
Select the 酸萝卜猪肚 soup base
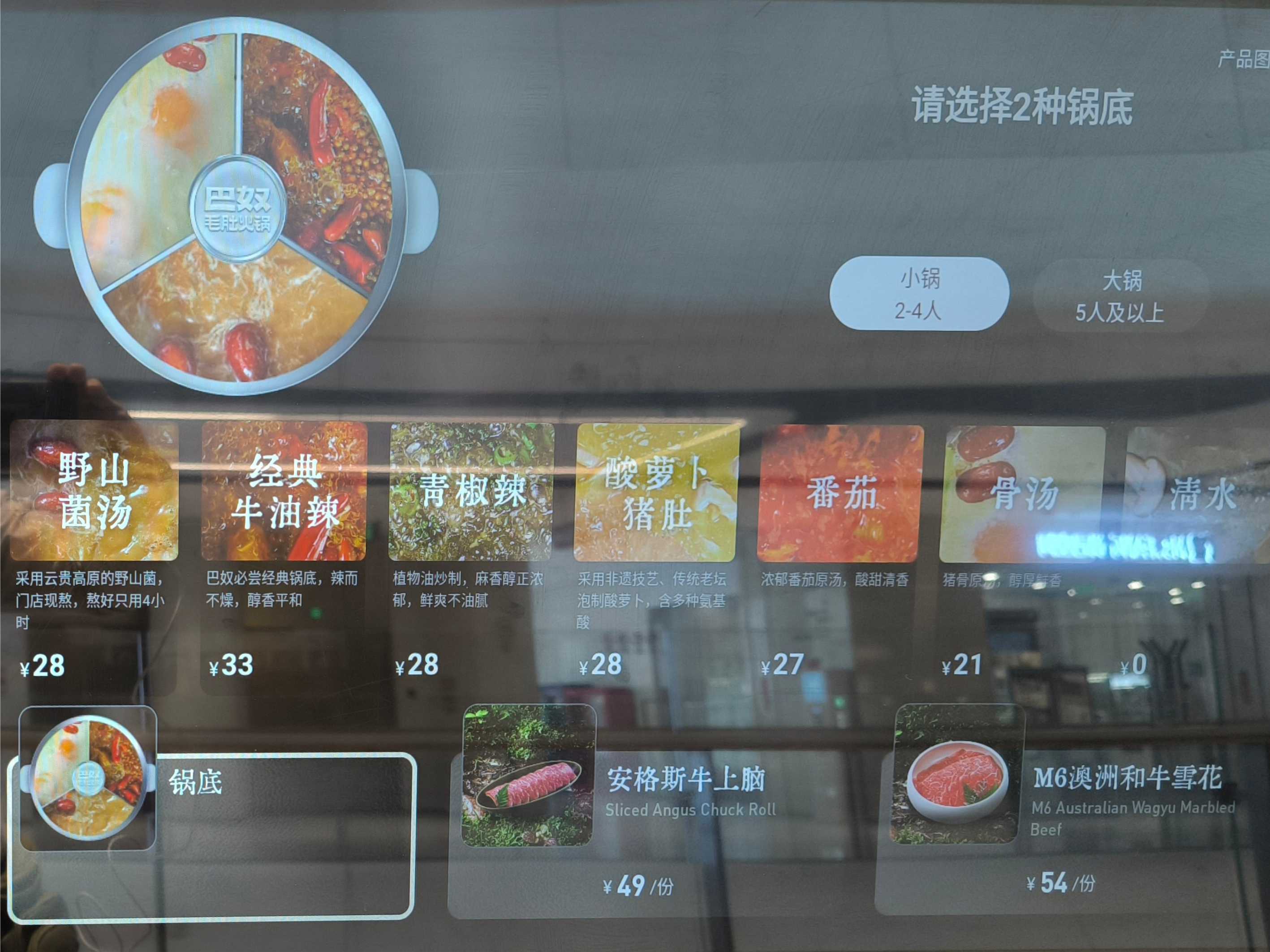(656, 493)
